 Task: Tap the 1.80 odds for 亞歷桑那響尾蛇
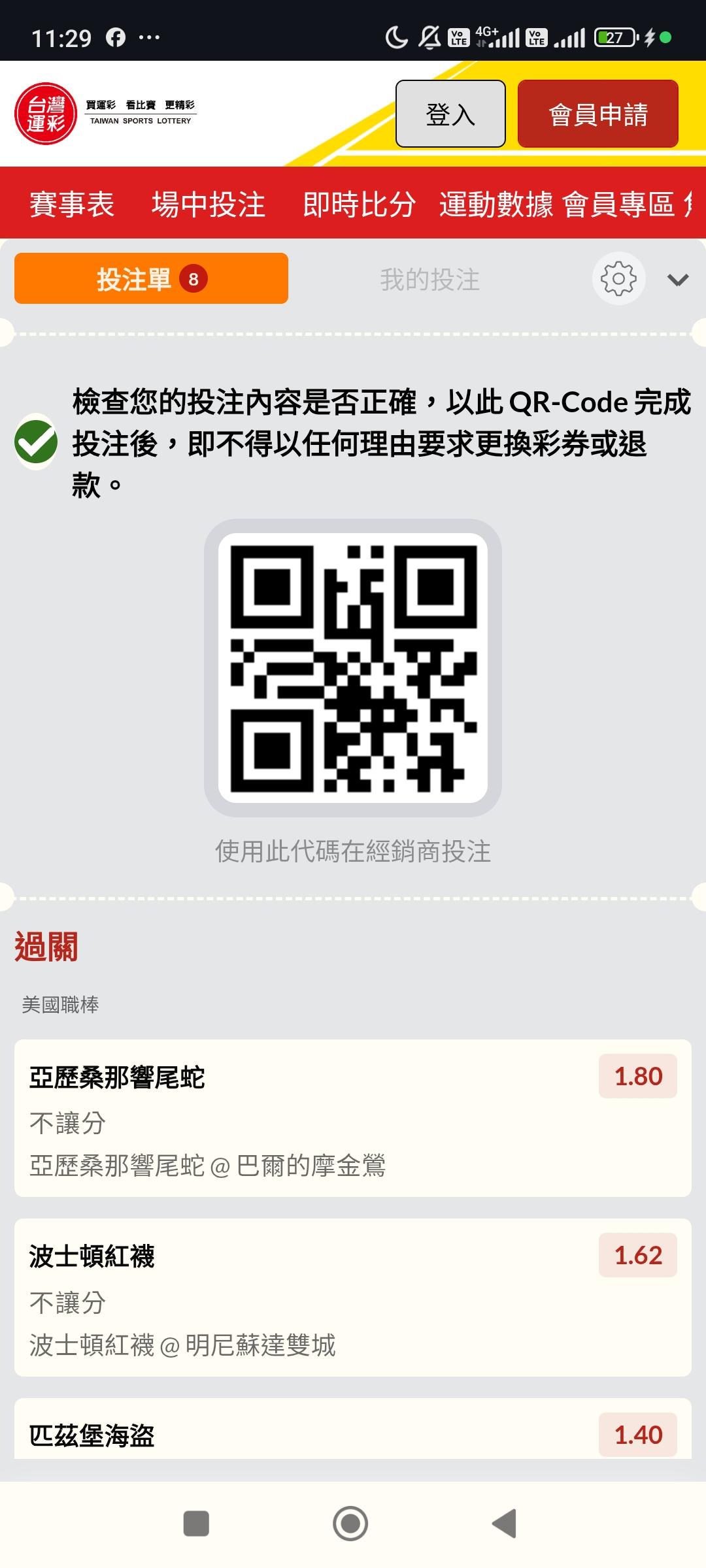638,1076
